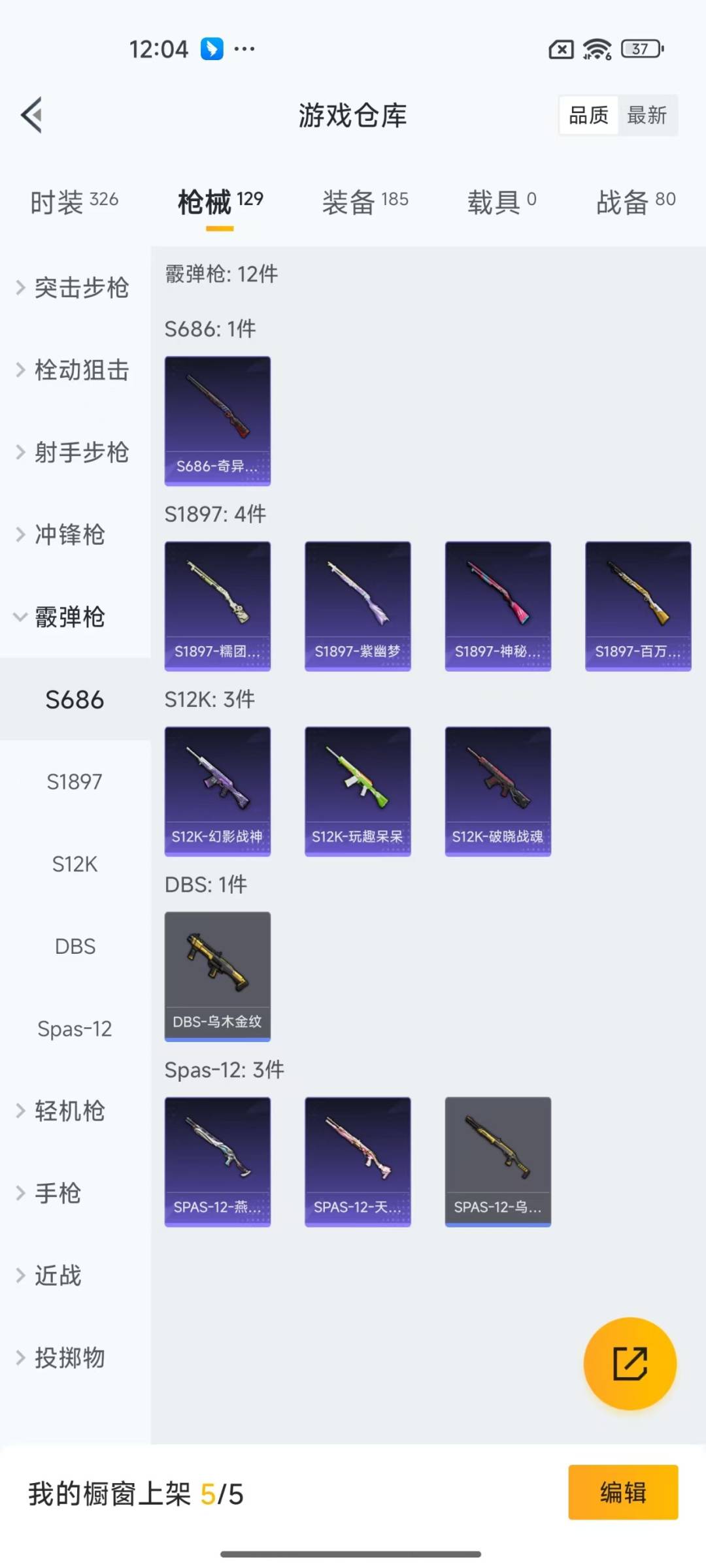This screenshot has height=1568, width=706.
Task: Open the S12K-玩趣呆呆 skin tile
Action: (358, 791)
